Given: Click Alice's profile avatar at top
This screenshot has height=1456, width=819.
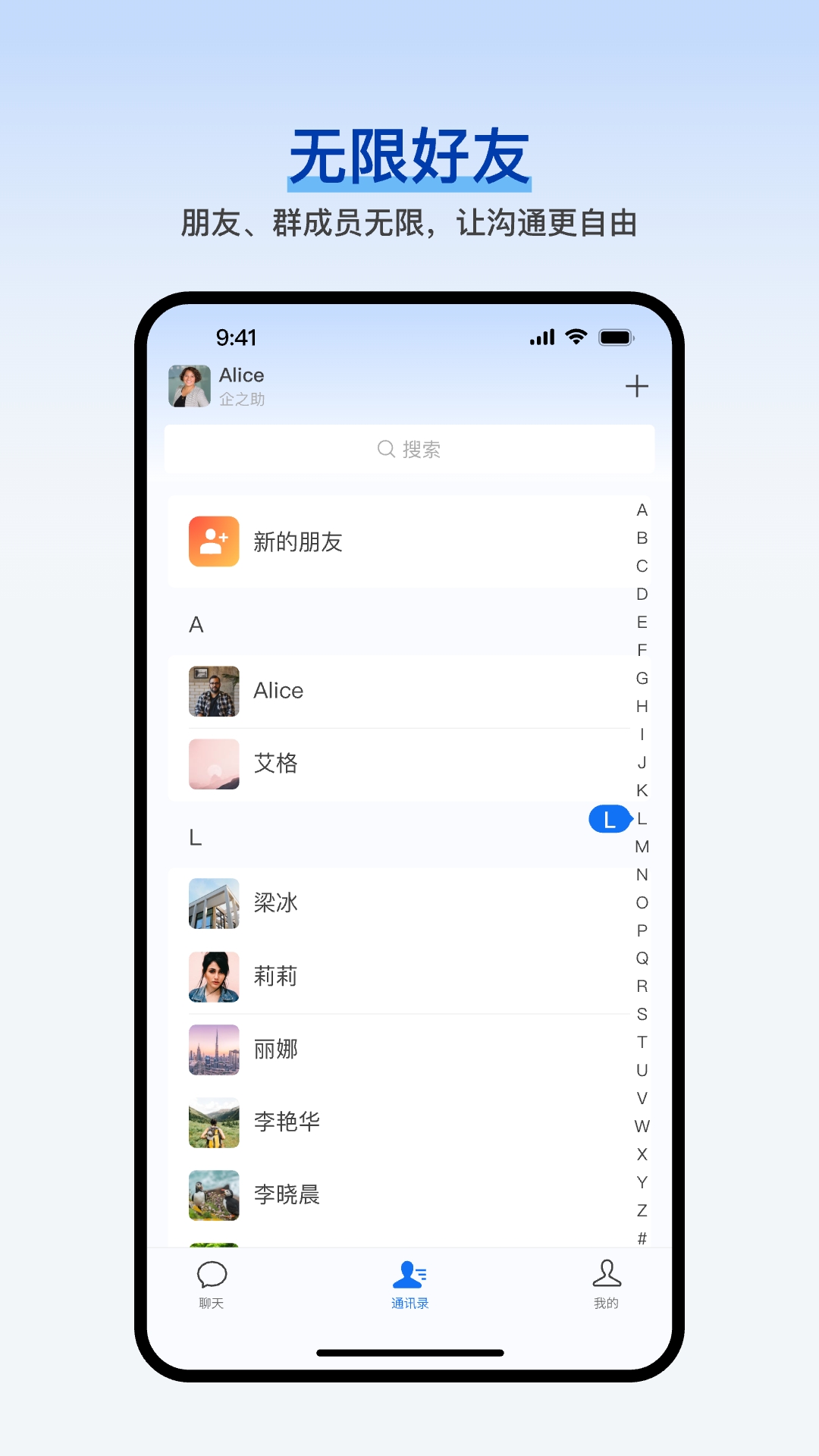Looking at the screenshot, I should point(188,385).
